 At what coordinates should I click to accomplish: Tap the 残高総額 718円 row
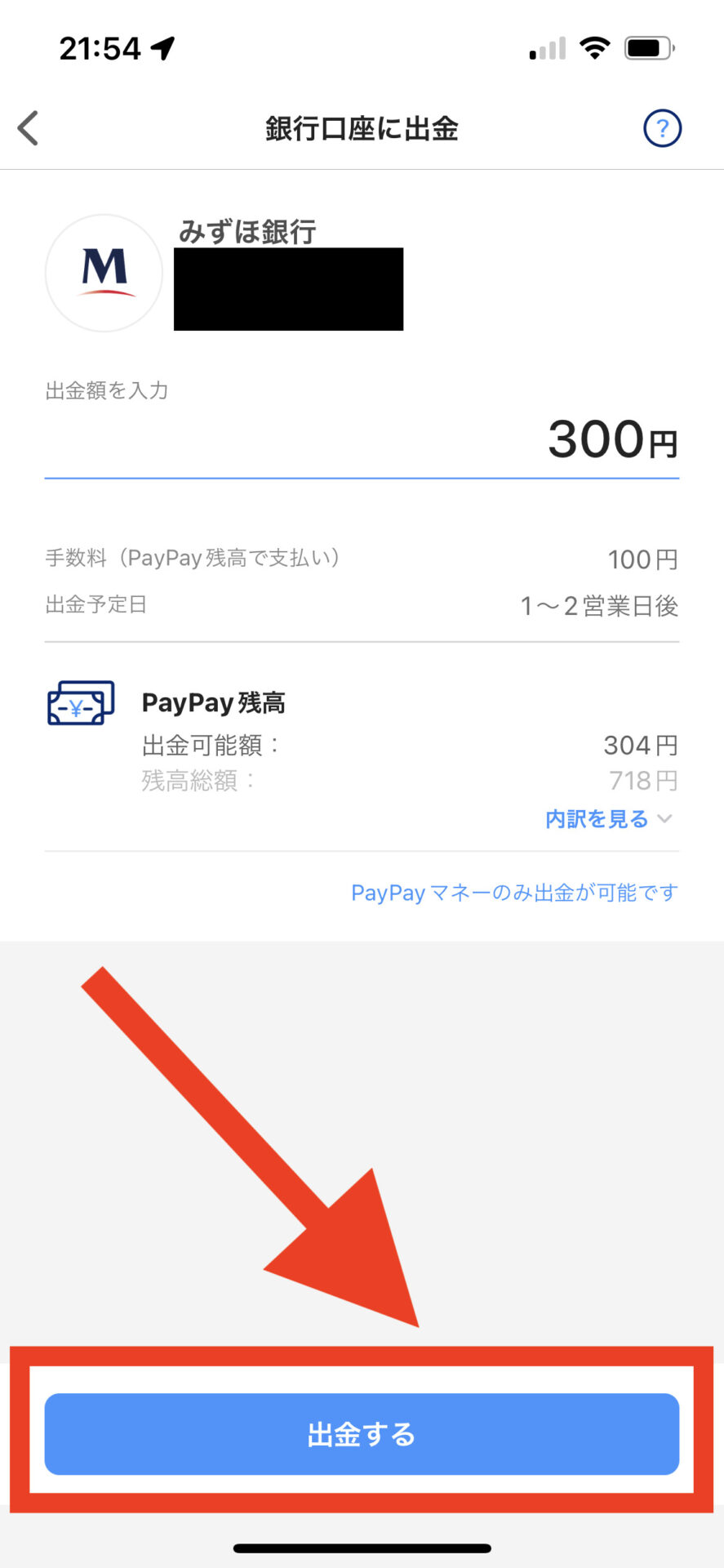[x=362, y=781]
